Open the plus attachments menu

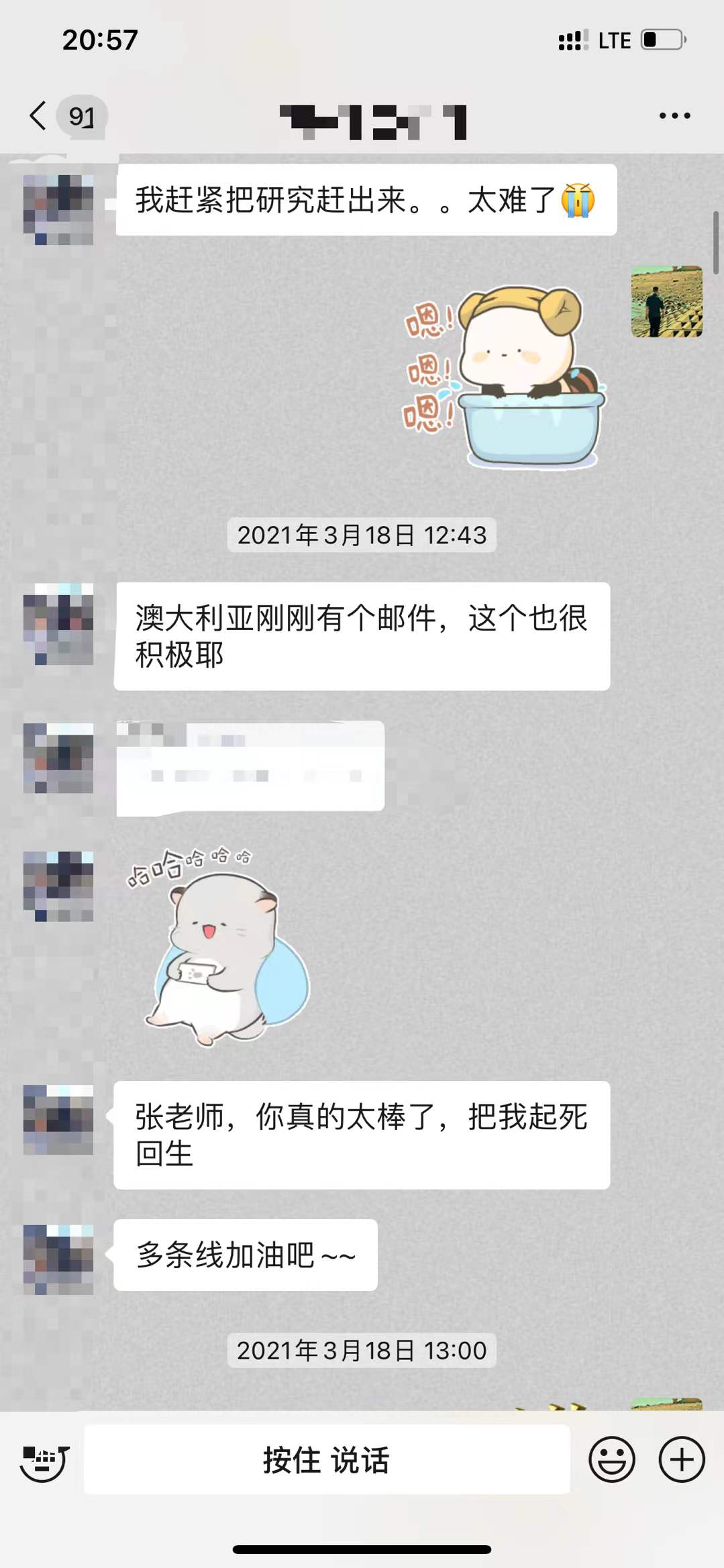click(682, 1460)
